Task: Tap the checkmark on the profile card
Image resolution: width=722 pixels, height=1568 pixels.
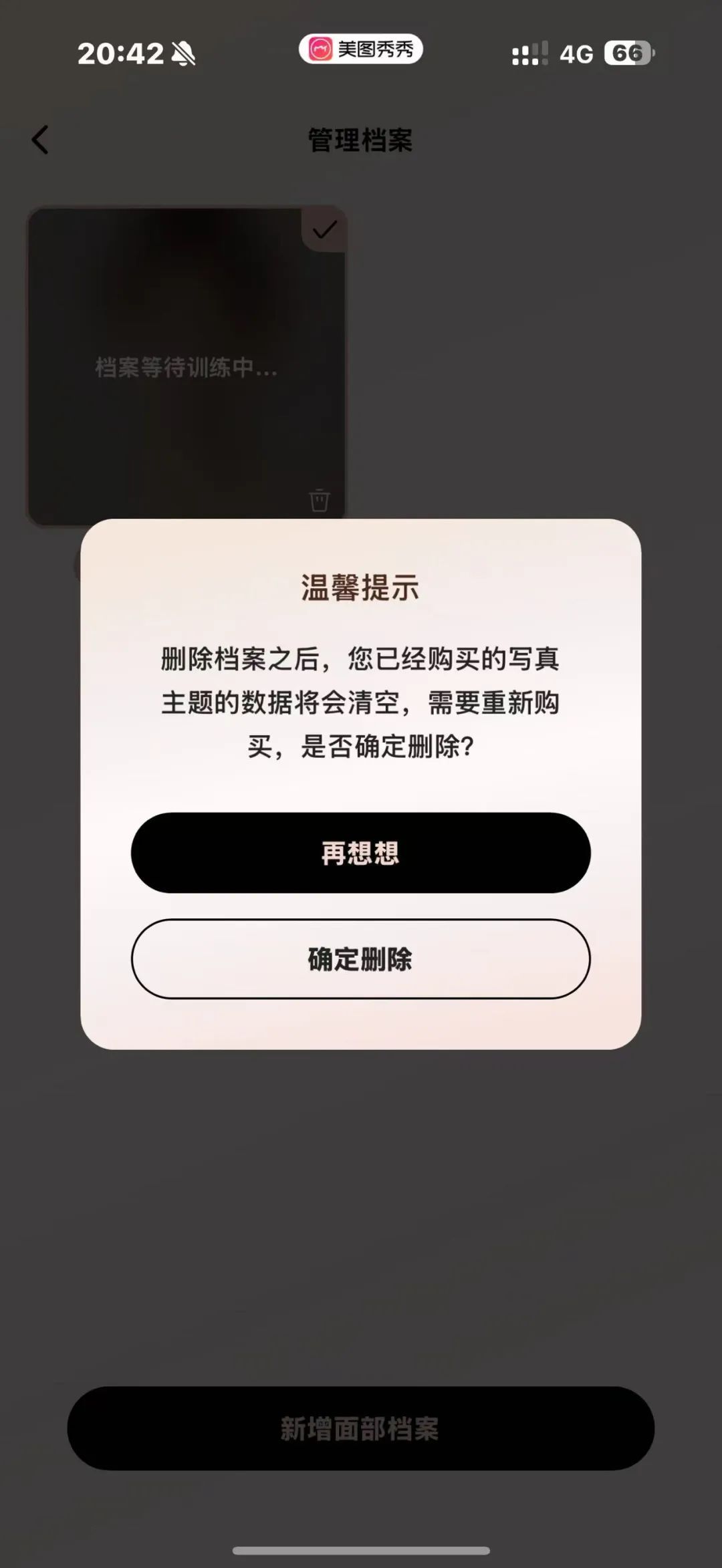Action: point(324,230)
